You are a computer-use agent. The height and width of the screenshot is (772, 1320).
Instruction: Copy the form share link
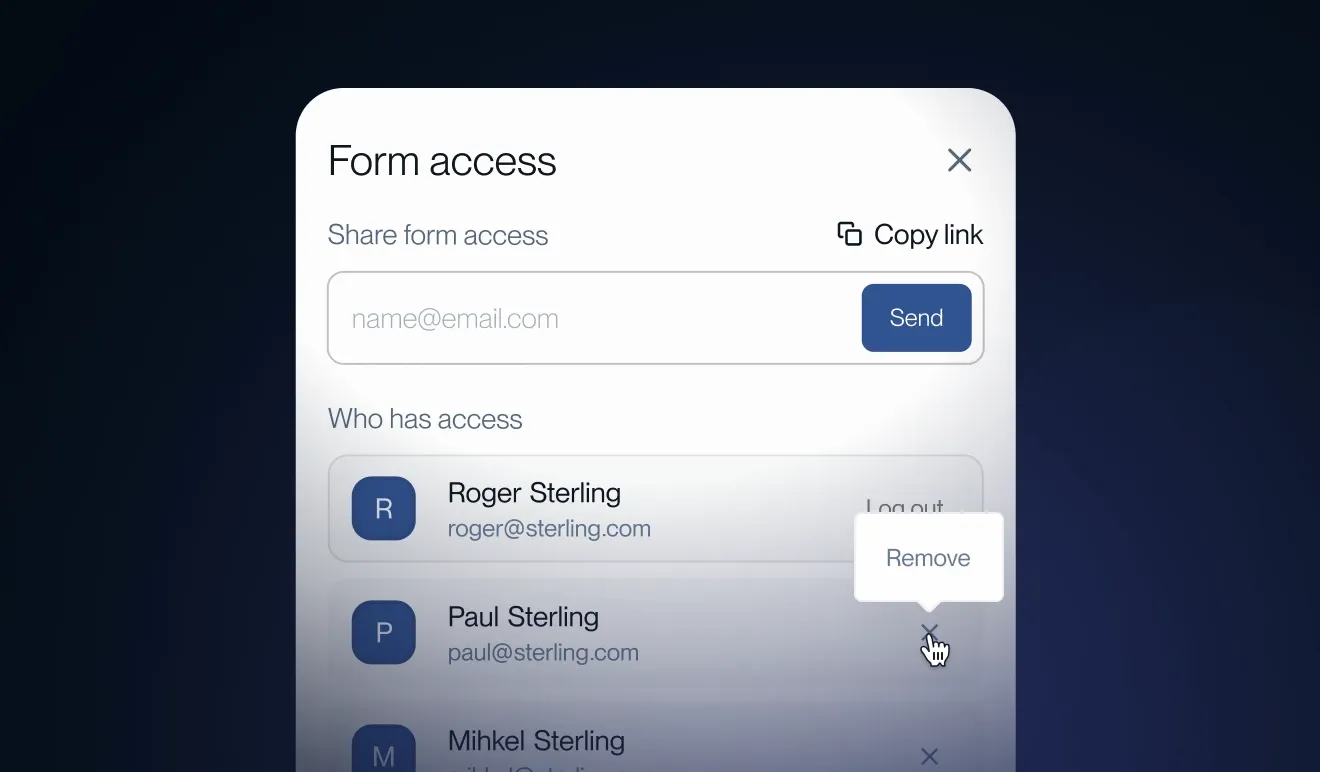[910, 235]
